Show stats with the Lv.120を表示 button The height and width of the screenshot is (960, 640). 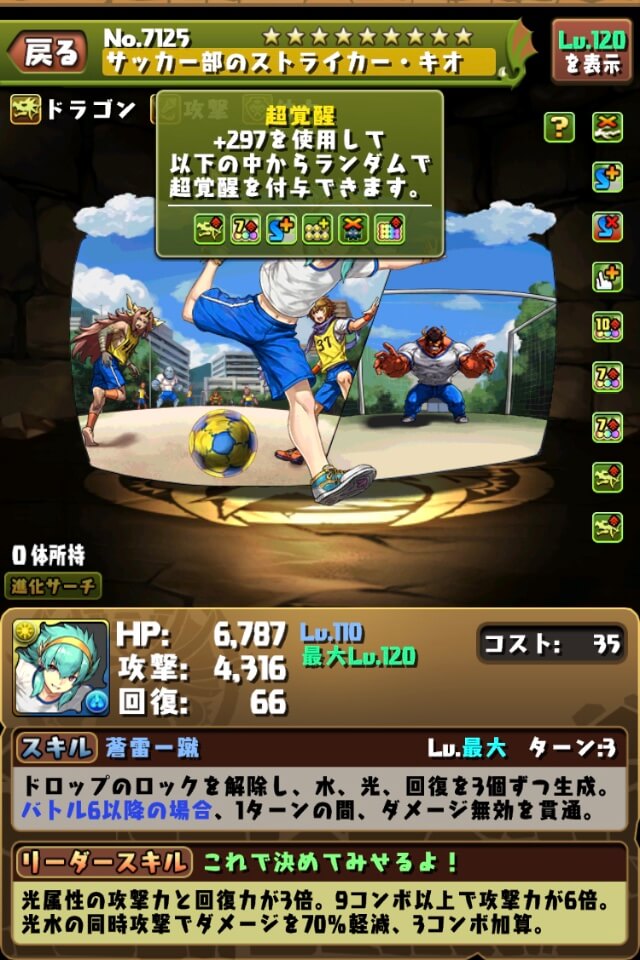tap(591, 52)
